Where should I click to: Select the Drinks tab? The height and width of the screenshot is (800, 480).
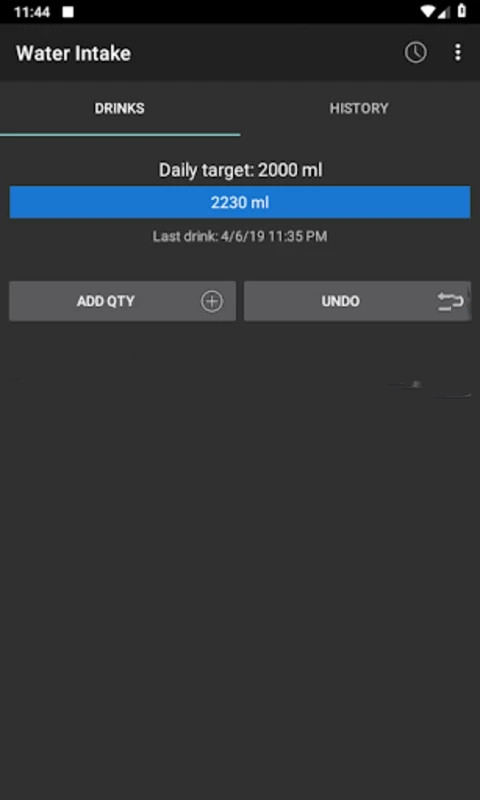tap(120, 108)
